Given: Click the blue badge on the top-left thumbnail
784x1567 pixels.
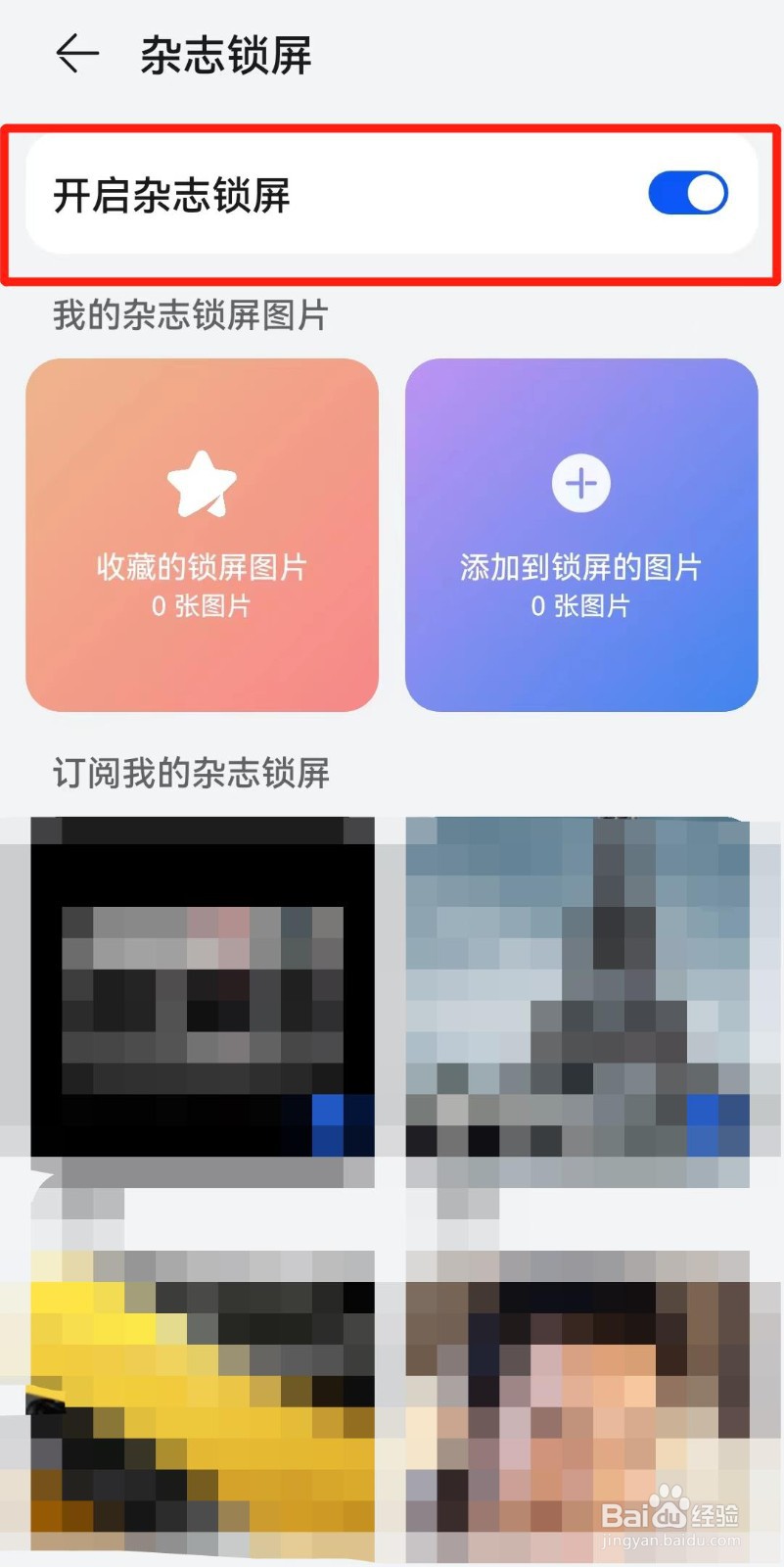Looking at the screenshot, I should (327, 1110).
